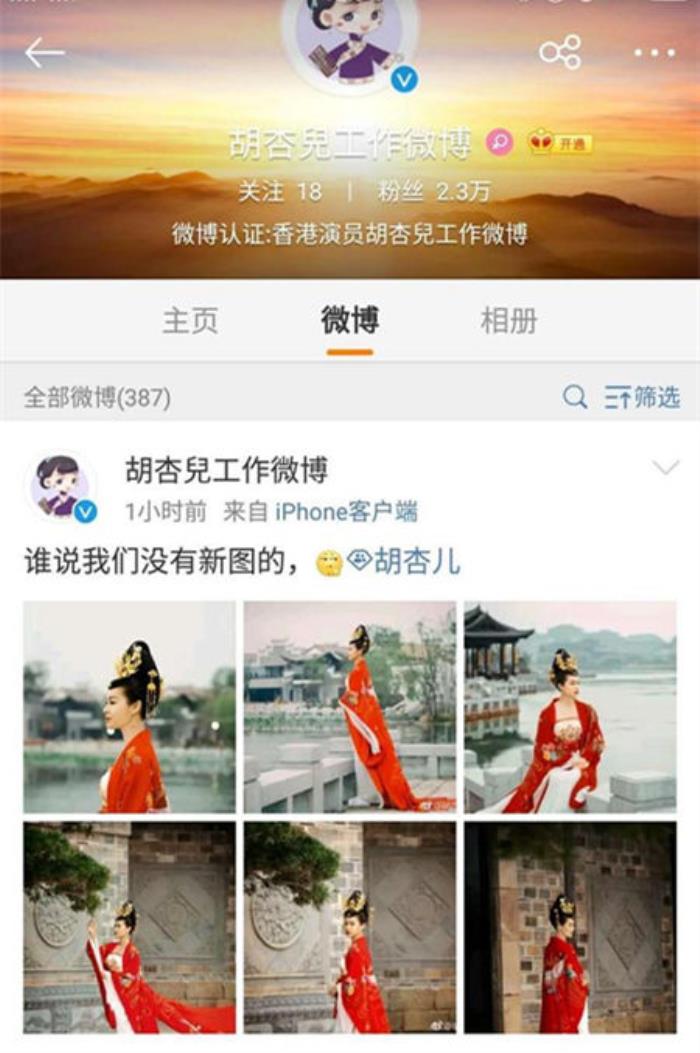
Task: Search within this account's posts
Action: click(575, 397)
